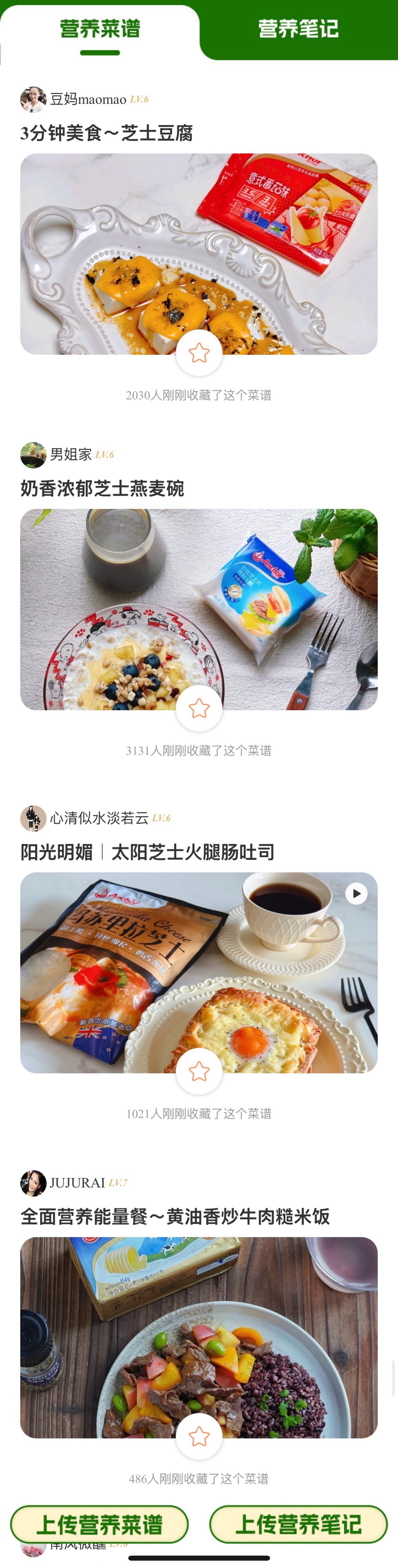
Task: Collect the 黄油香炒牛肉糙米饭 recipe via the star
Action: click(x=199, y=1437)
